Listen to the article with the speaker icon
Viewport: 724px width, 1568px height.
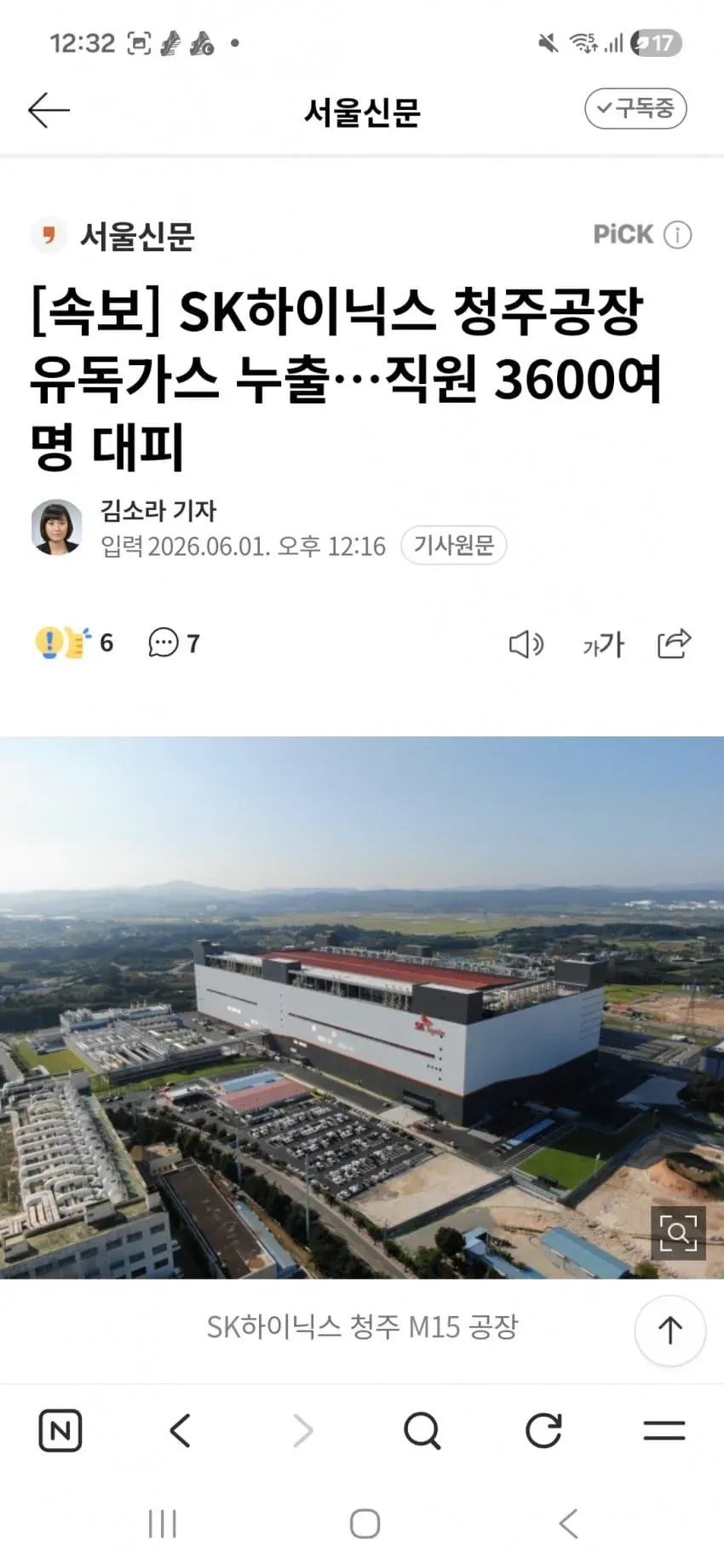pyautogui.click(x=526, y=644)
